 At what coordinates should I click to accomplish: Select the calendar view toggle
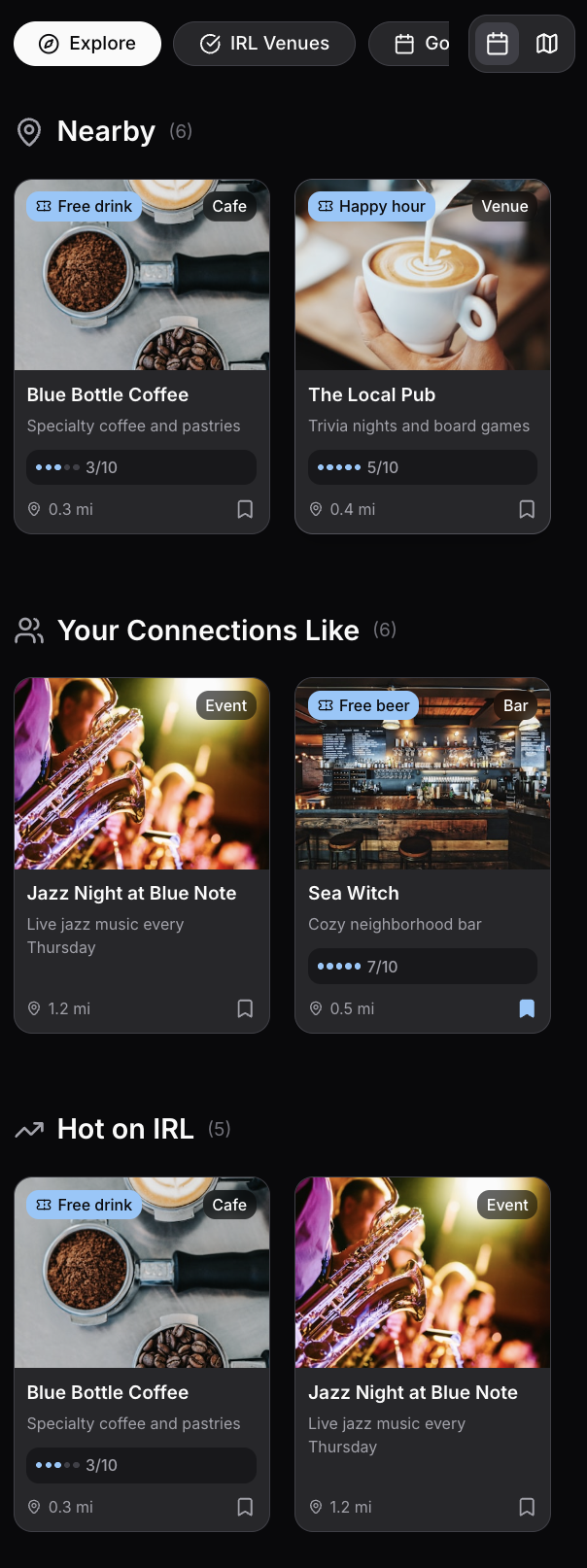(x=498, y=44)
